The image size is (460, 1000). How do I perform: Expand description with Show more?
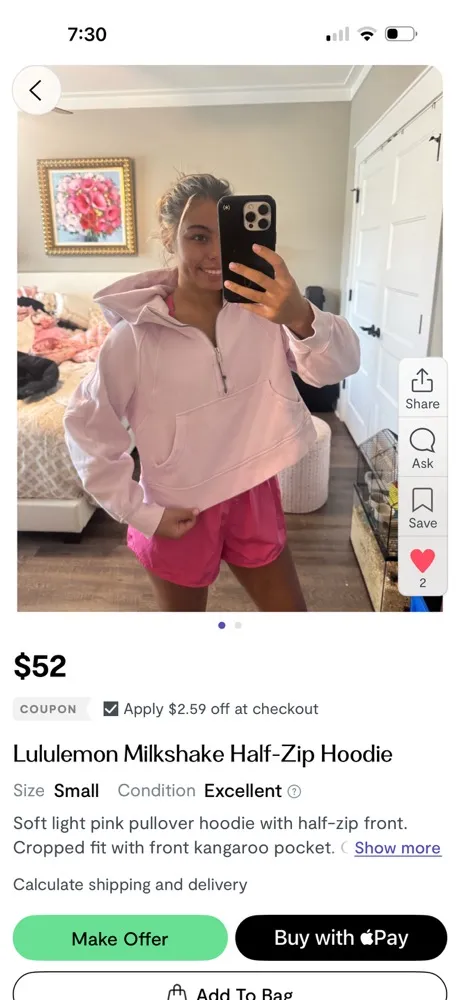tap(397, 848)
